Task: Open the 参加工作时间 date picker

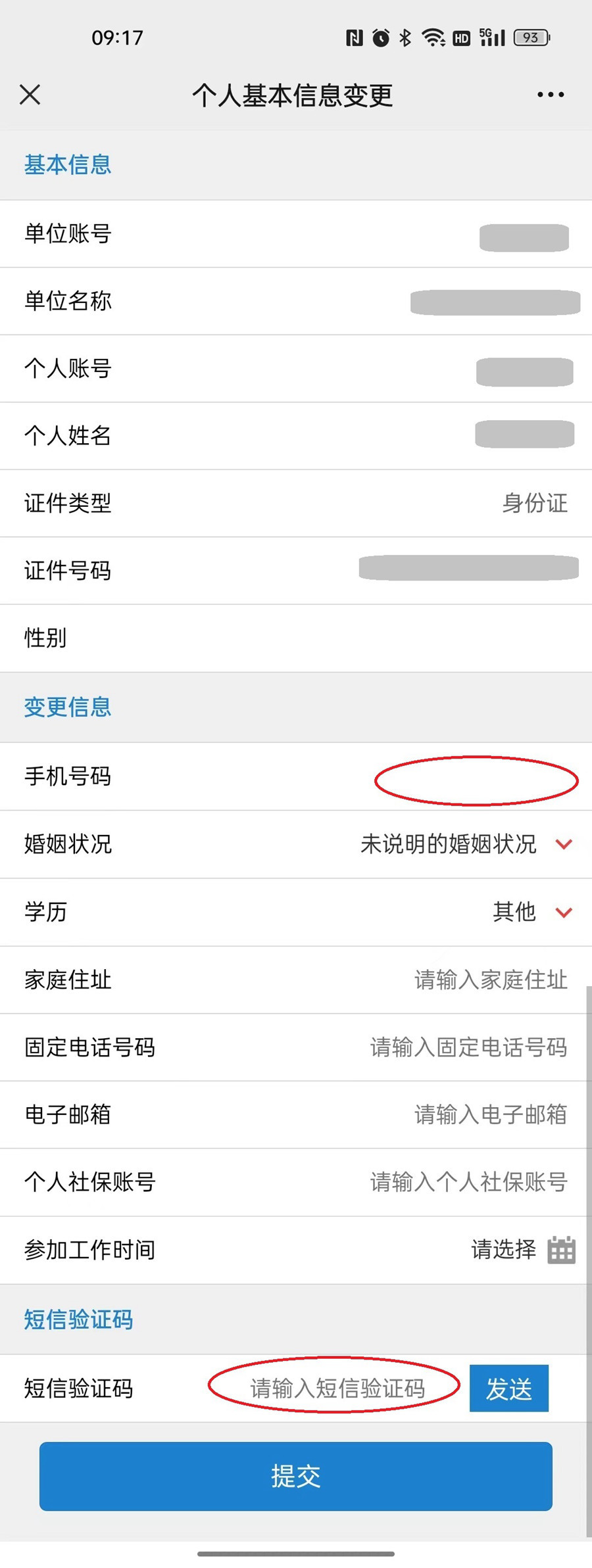Action: tap(561, 1250)
